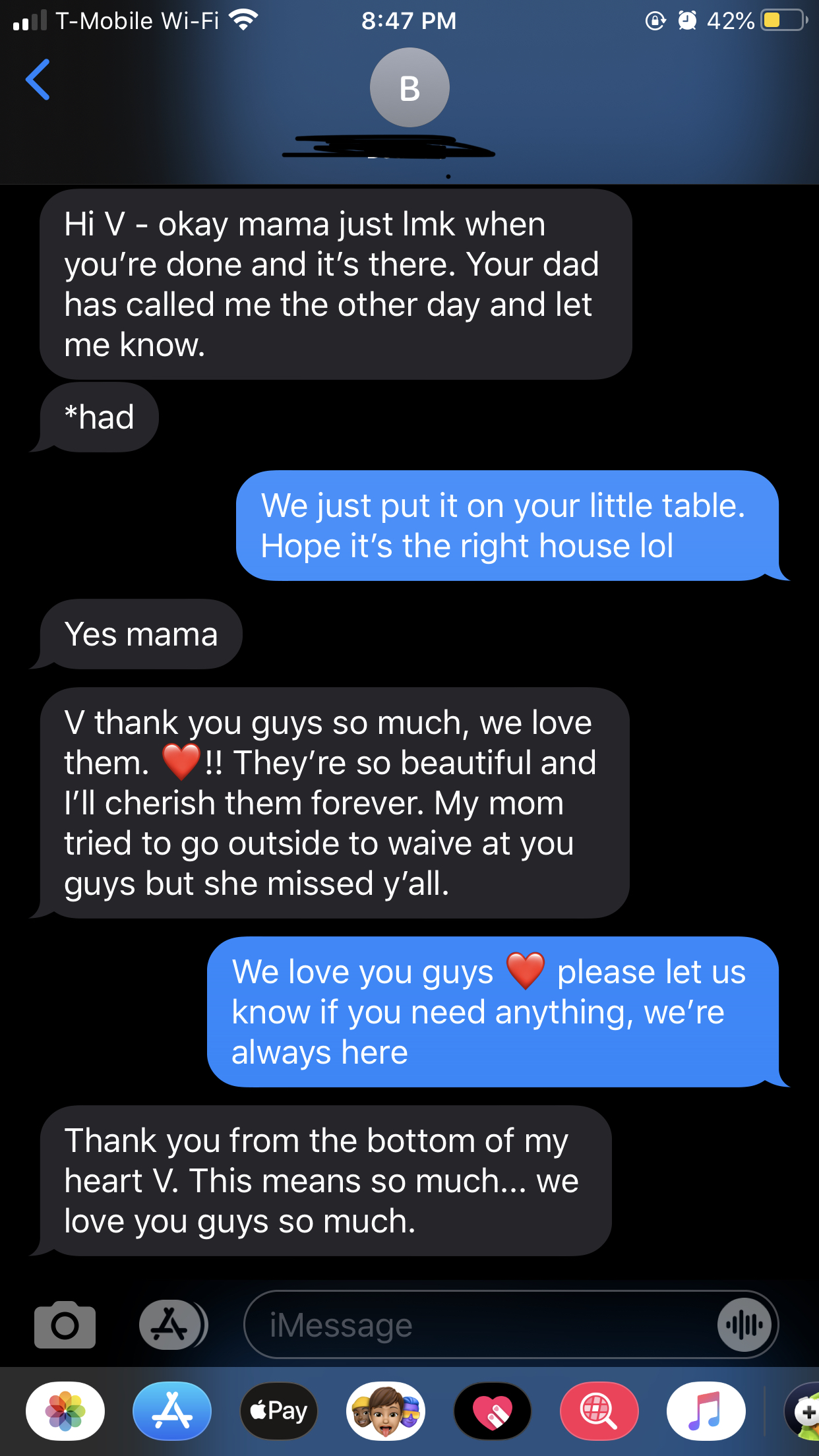The width and height of the screenshot is (819, 1456).
Task: Open the Photos iMessage app
Action: 65,1411
